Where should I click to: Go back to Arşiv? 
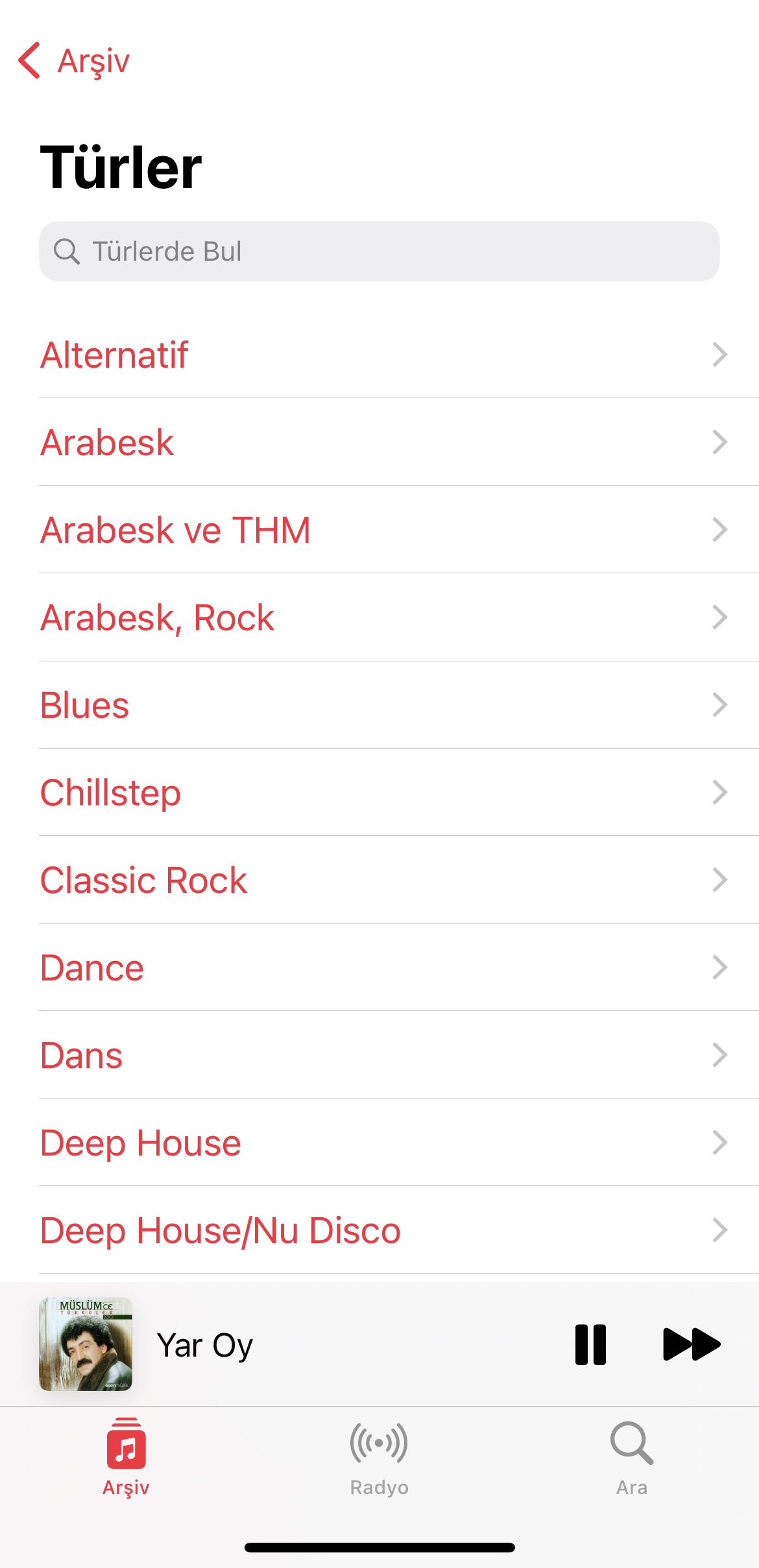[74, 61]
